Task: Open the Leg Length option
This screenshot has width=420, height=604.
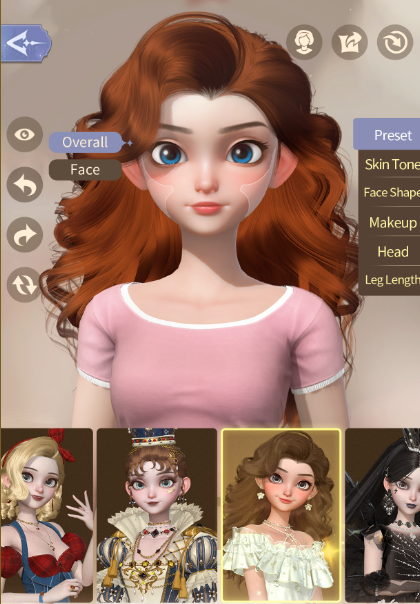Action: (x=390, y=280)
